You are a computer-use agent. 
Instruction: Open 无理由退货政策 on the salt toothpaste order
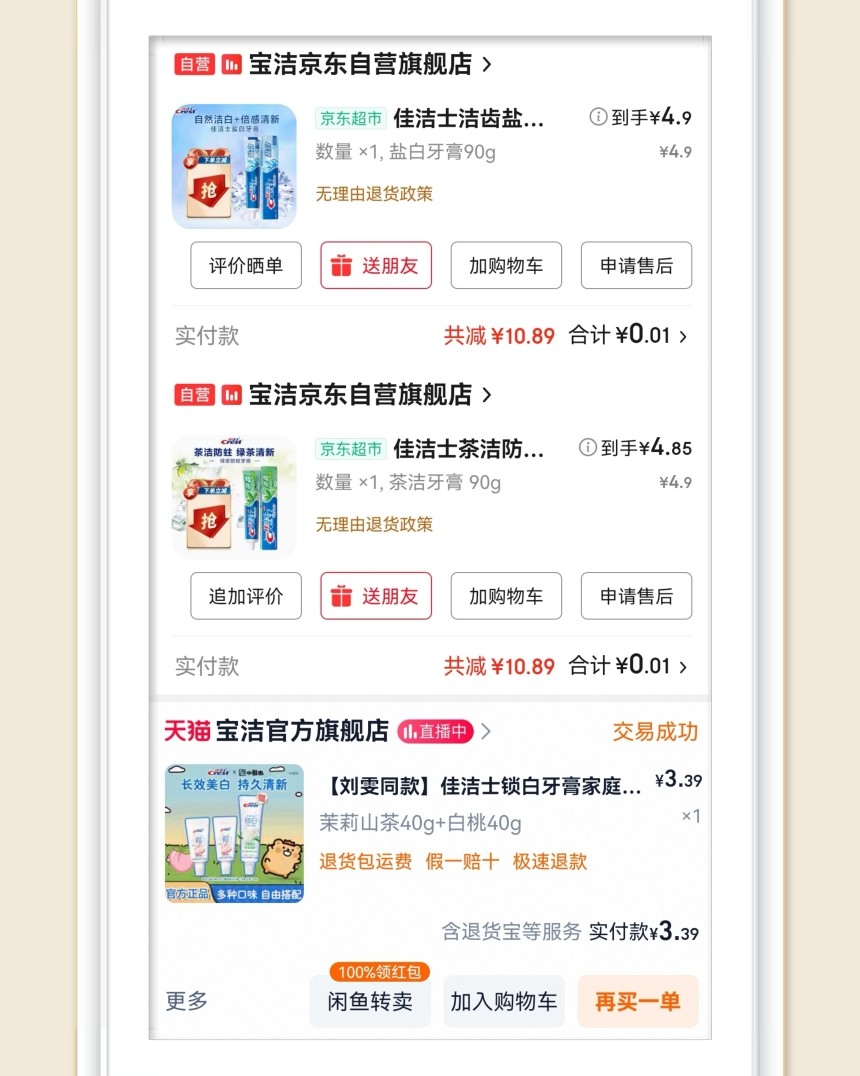[x=374, y=193]
